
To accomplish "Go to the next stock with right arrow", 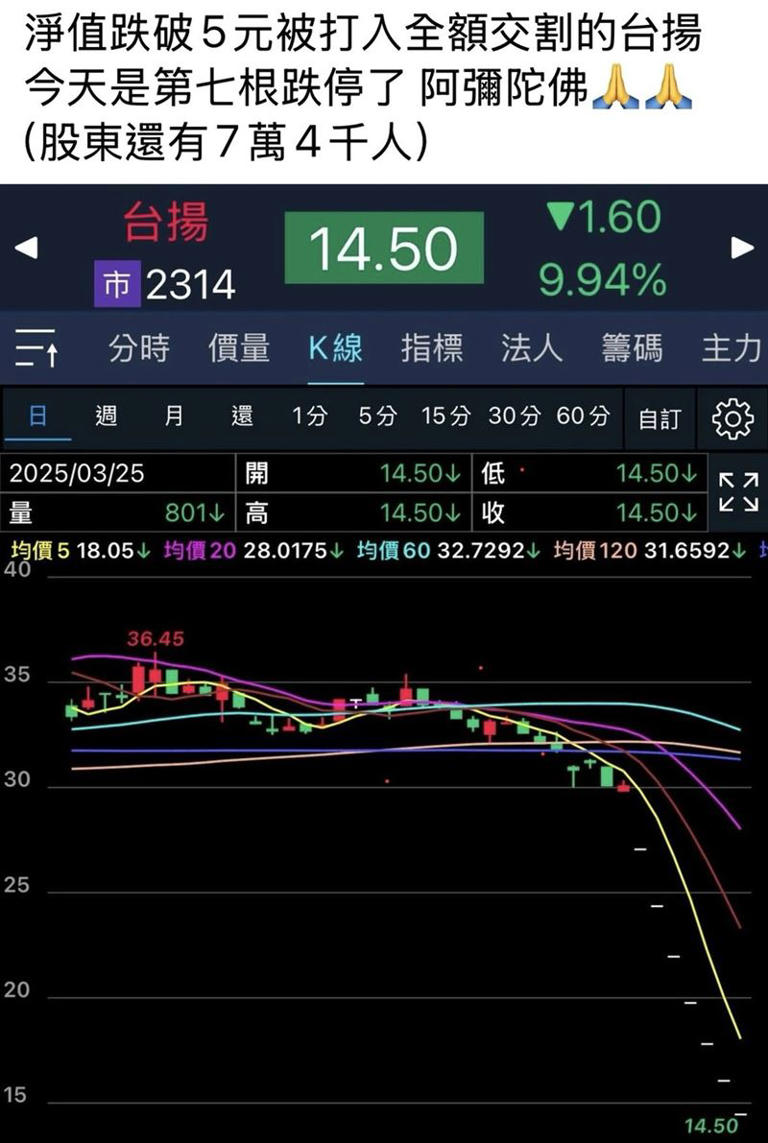I will point(742,248).
